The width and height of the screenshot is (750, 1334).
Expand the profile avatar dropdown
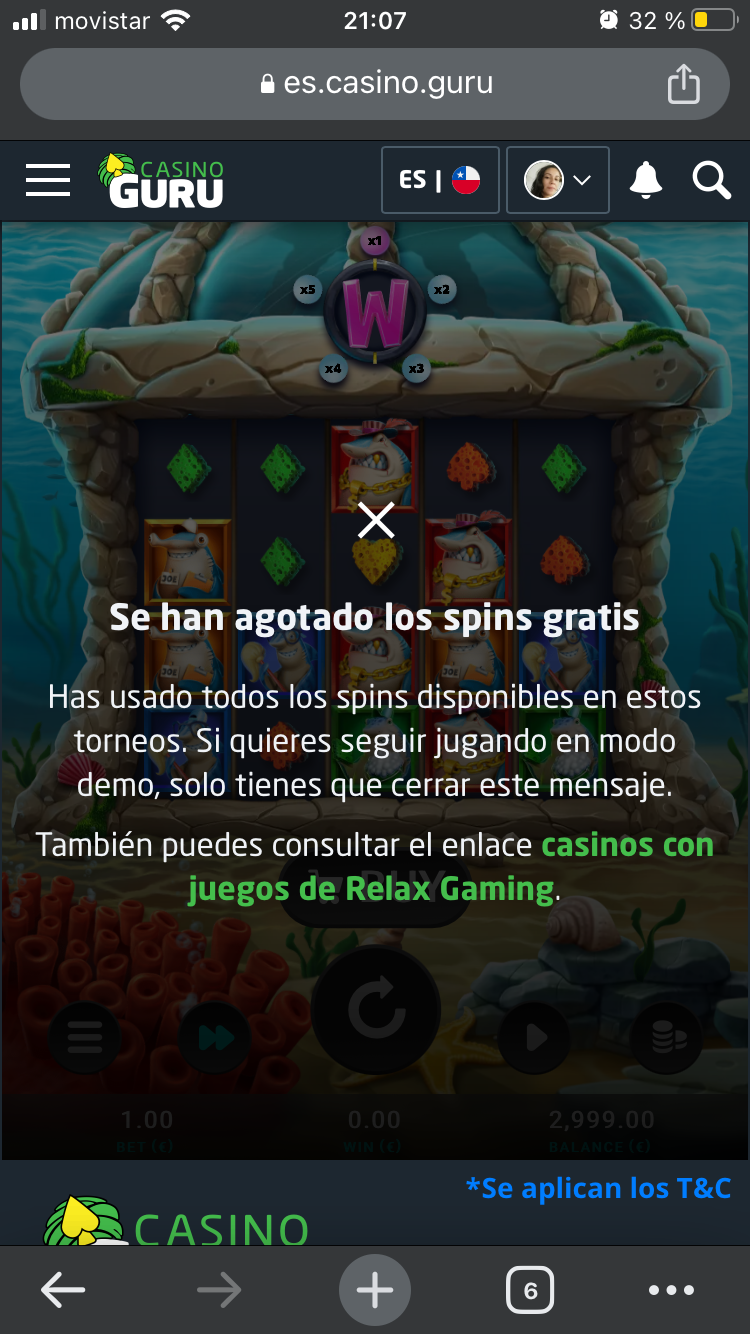click(557, 180)
